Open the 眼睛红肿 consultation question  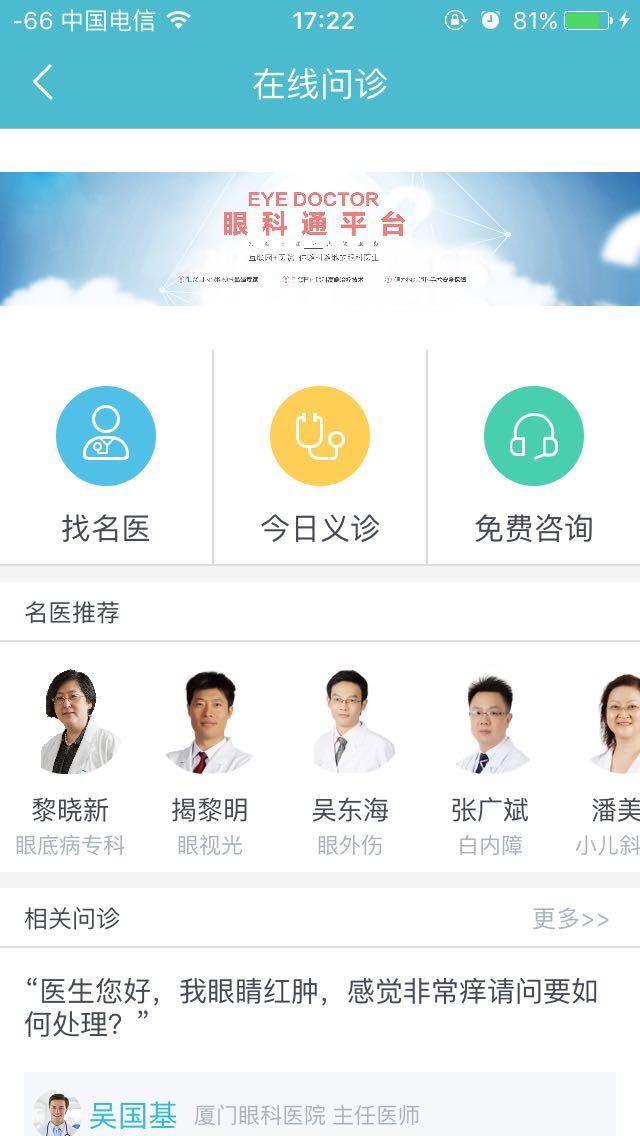tap(310, 1006)
